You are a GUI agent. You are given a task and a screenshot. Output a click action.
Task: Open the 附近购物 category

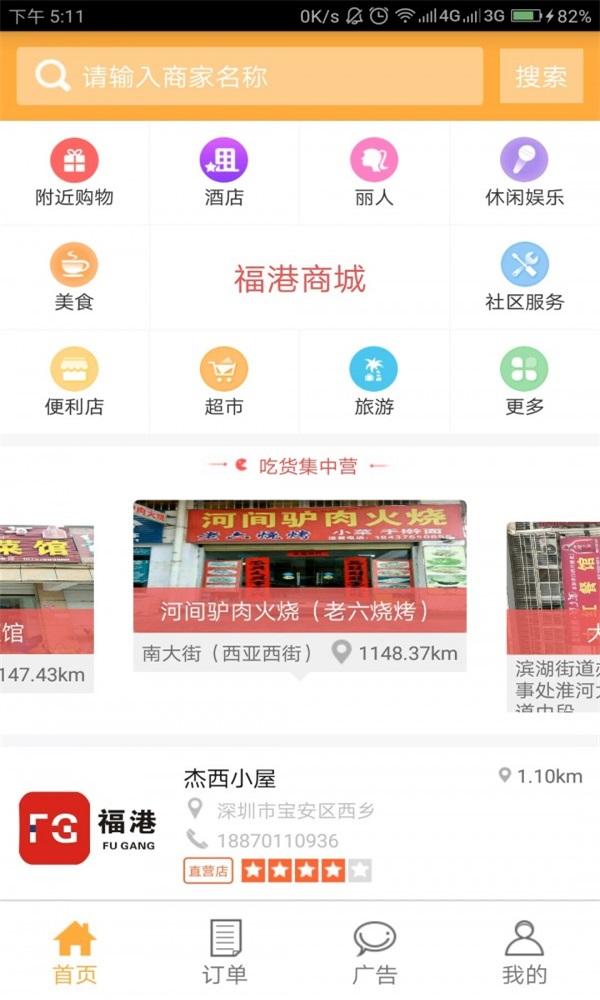(74, 173)
